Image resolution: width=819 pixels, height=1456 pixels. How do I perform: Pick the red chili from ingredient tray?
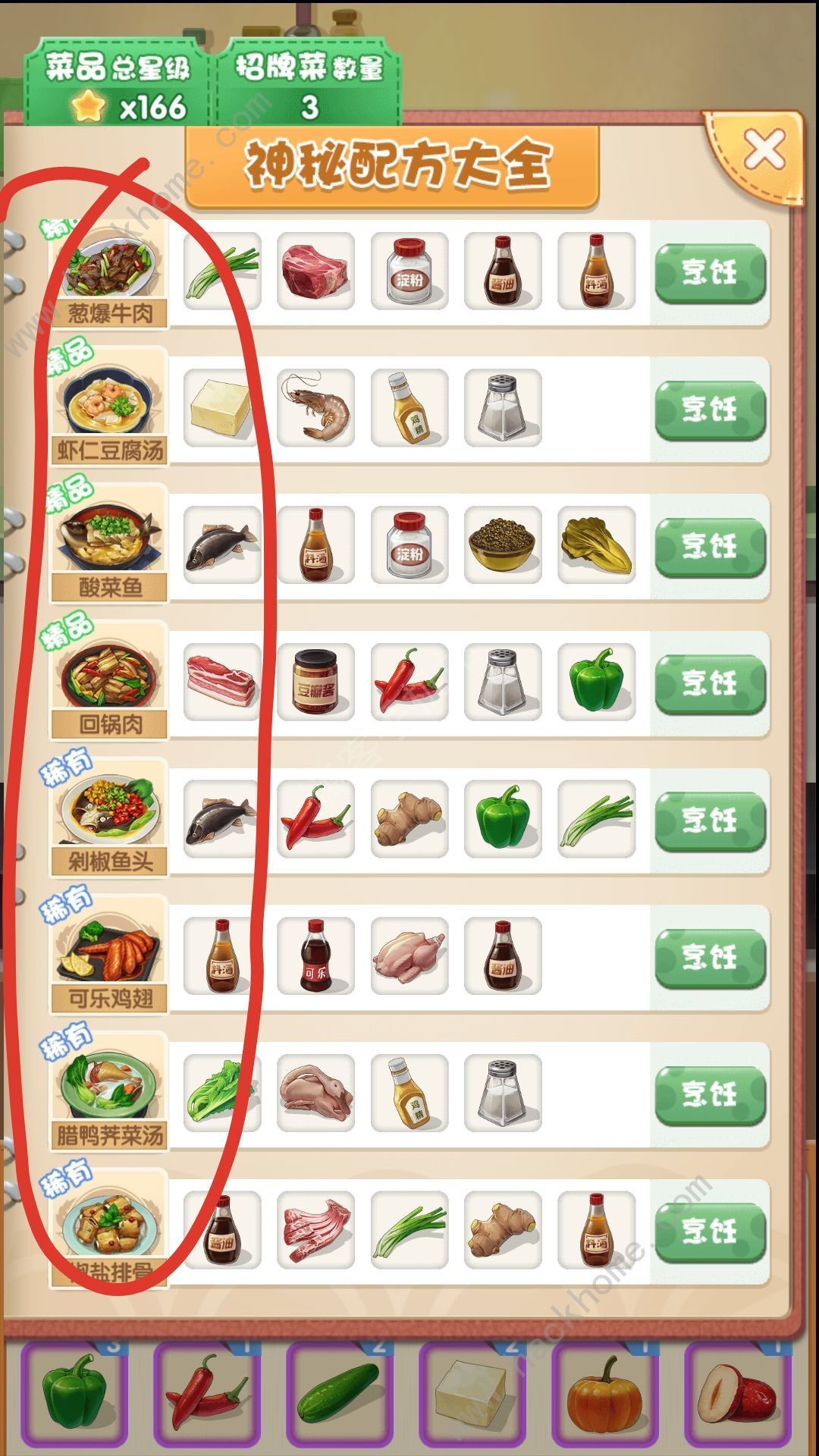coord(207,1394)
